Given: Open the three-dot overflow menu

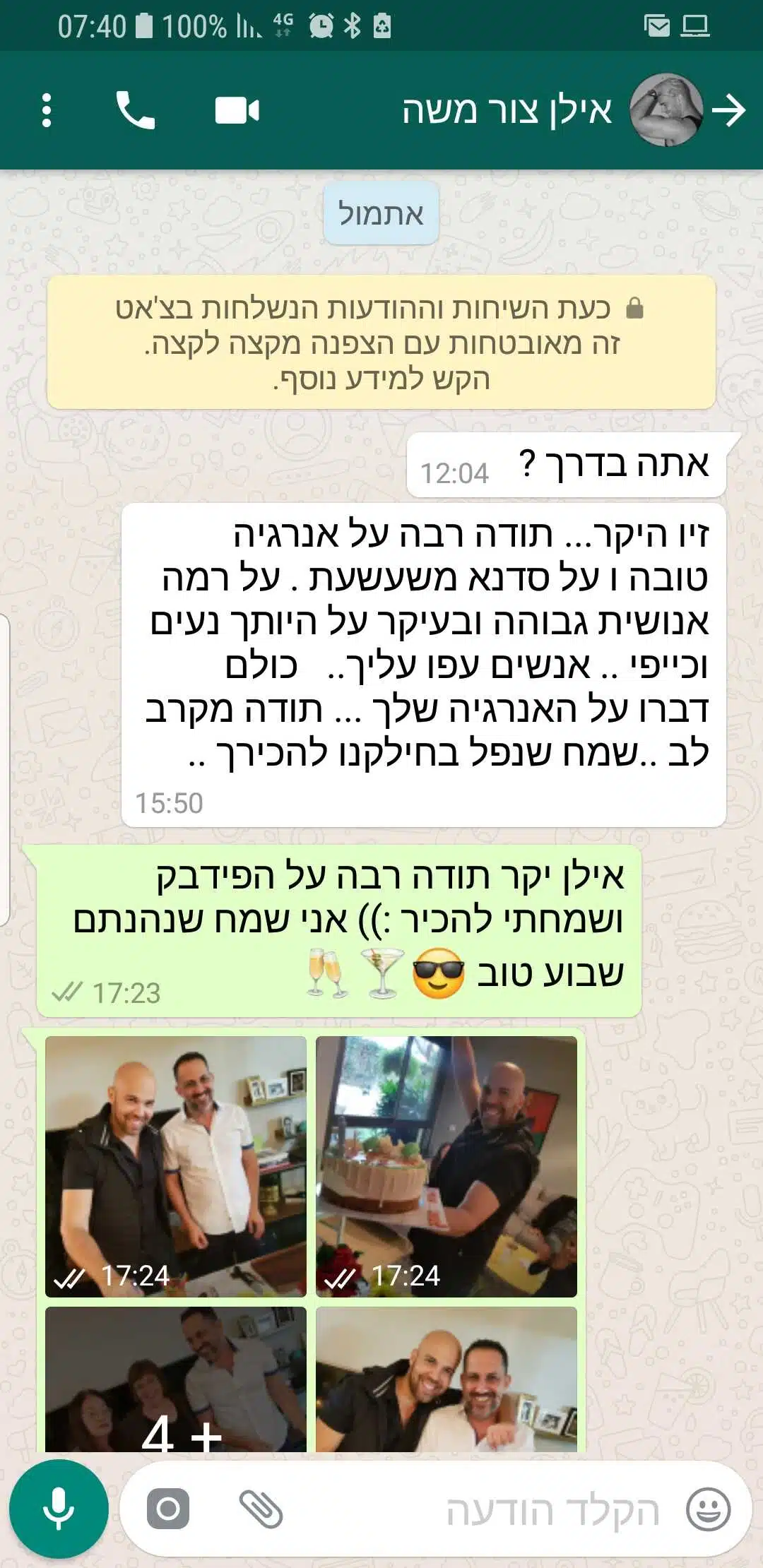Looking at the screenshot, I should point(47,111).
